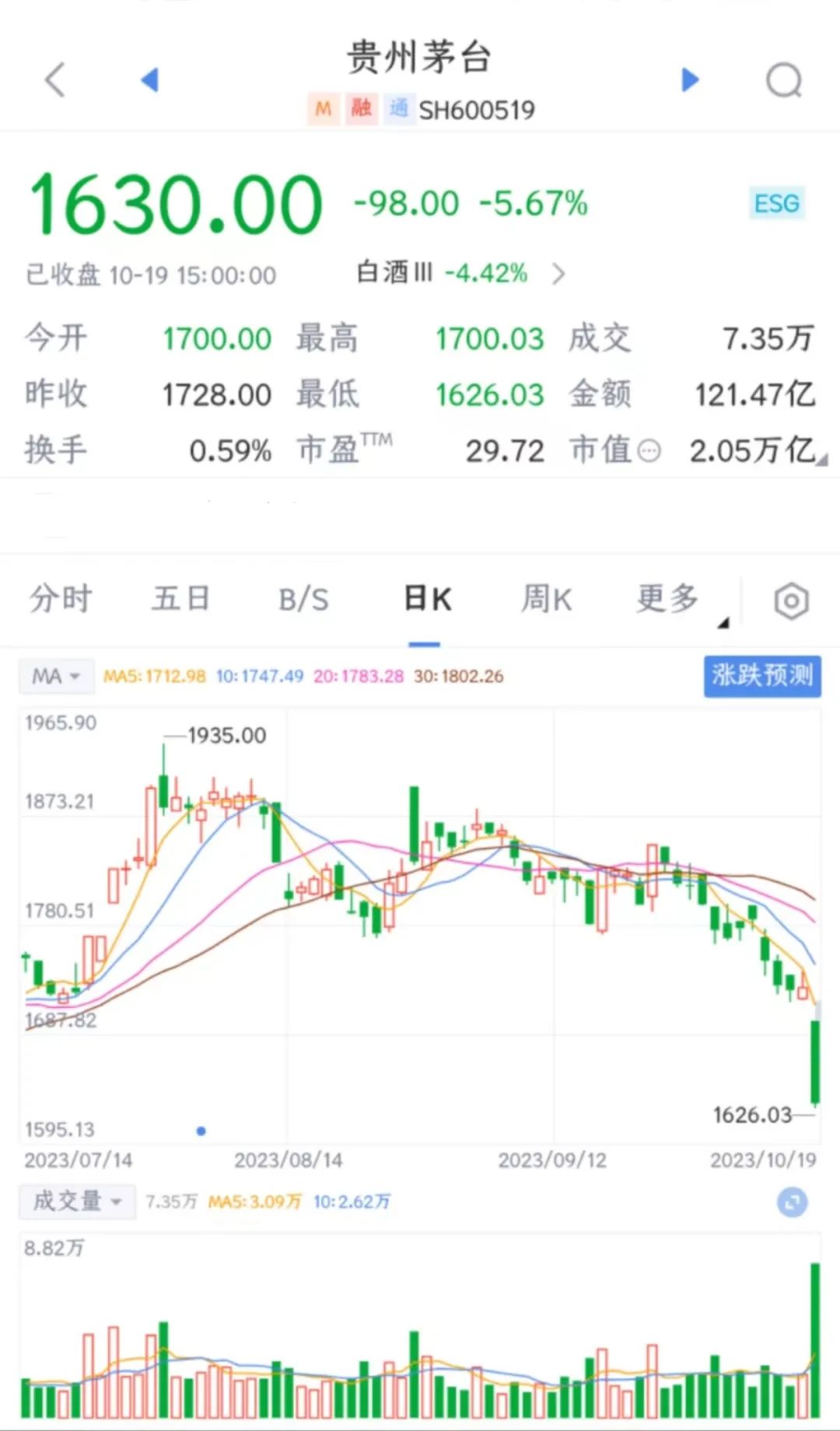Tap the info icon next to 市值
The width and height of the screenshot is (840, 1431).
click(649, 450)
